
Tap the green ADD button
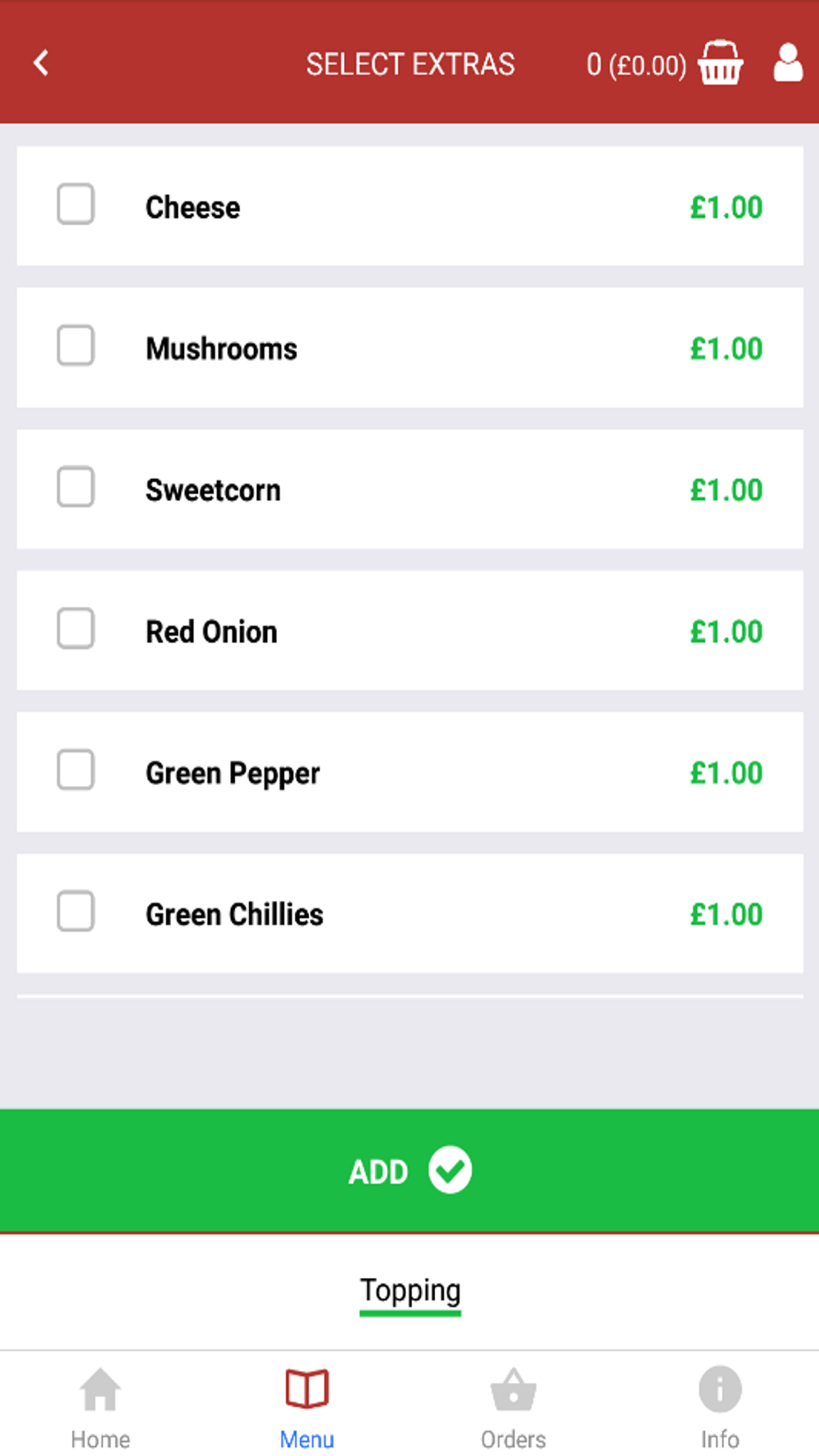click(x=409, y=1170)
